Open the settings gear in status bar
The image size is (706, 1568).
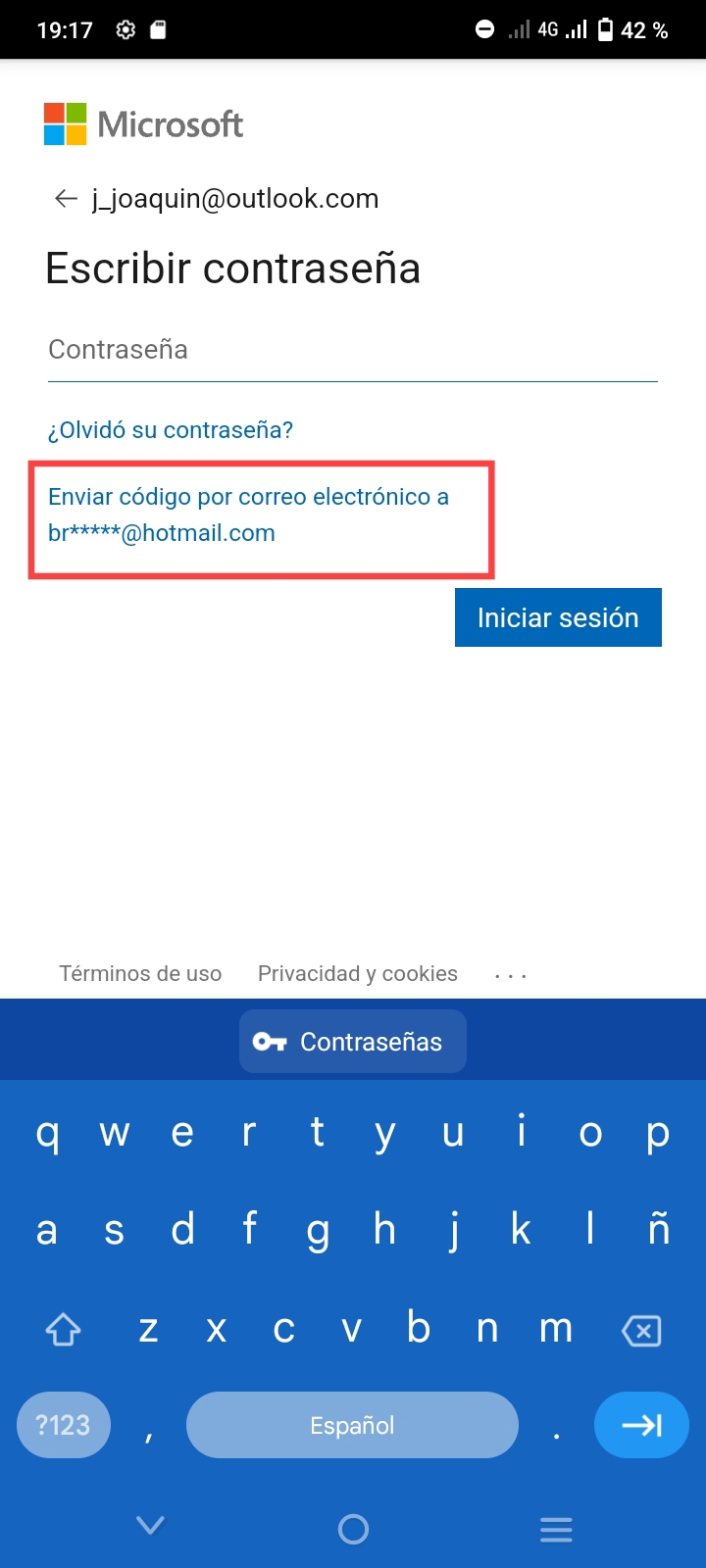pyautogui.click(x=125, y=29)
